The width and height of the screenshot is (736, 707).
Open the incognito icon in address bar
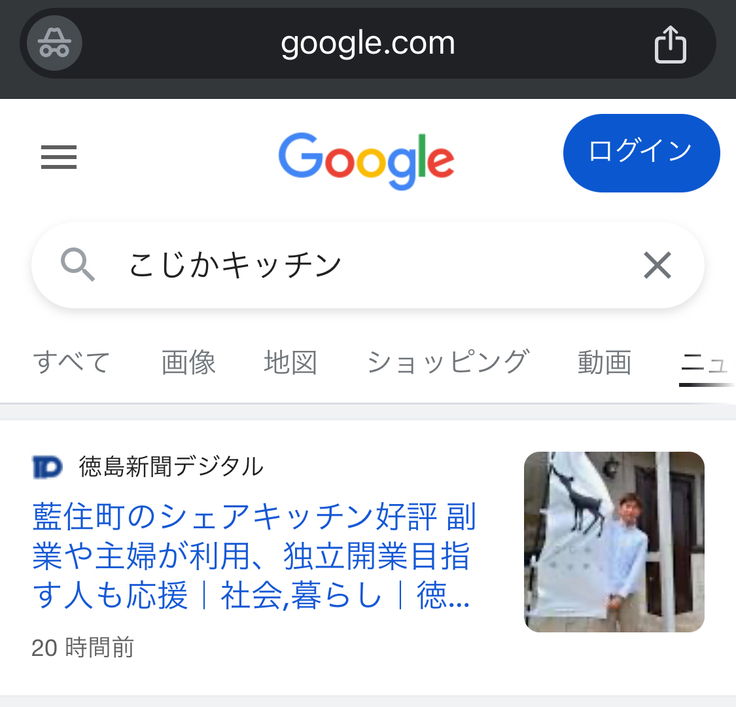pos(54,44)
